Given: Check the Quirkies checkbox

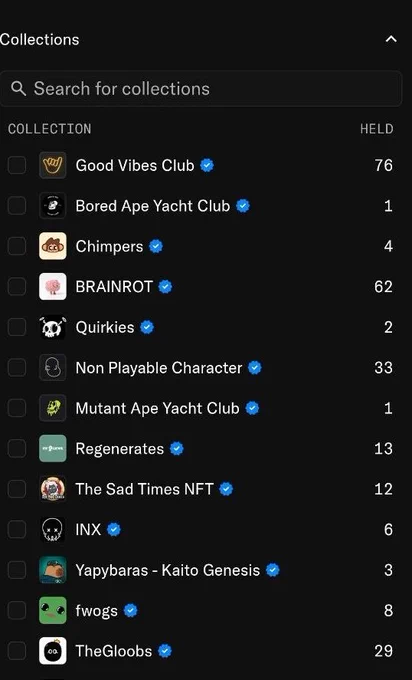Looking at the screenshot, I should 17,327.
